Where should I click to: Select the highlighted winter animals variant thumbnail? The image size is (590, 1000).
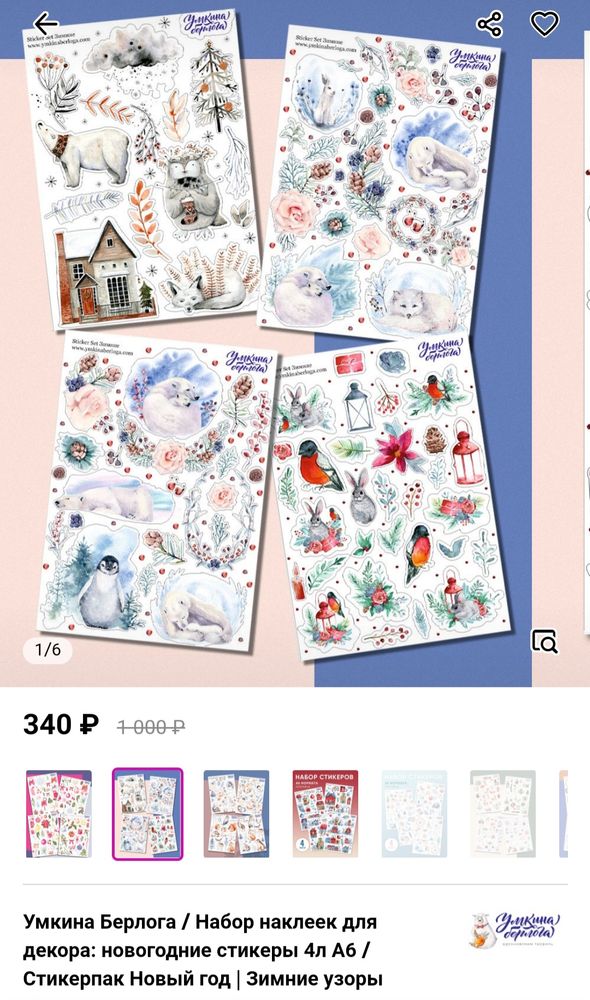click(x=148, y=814)
